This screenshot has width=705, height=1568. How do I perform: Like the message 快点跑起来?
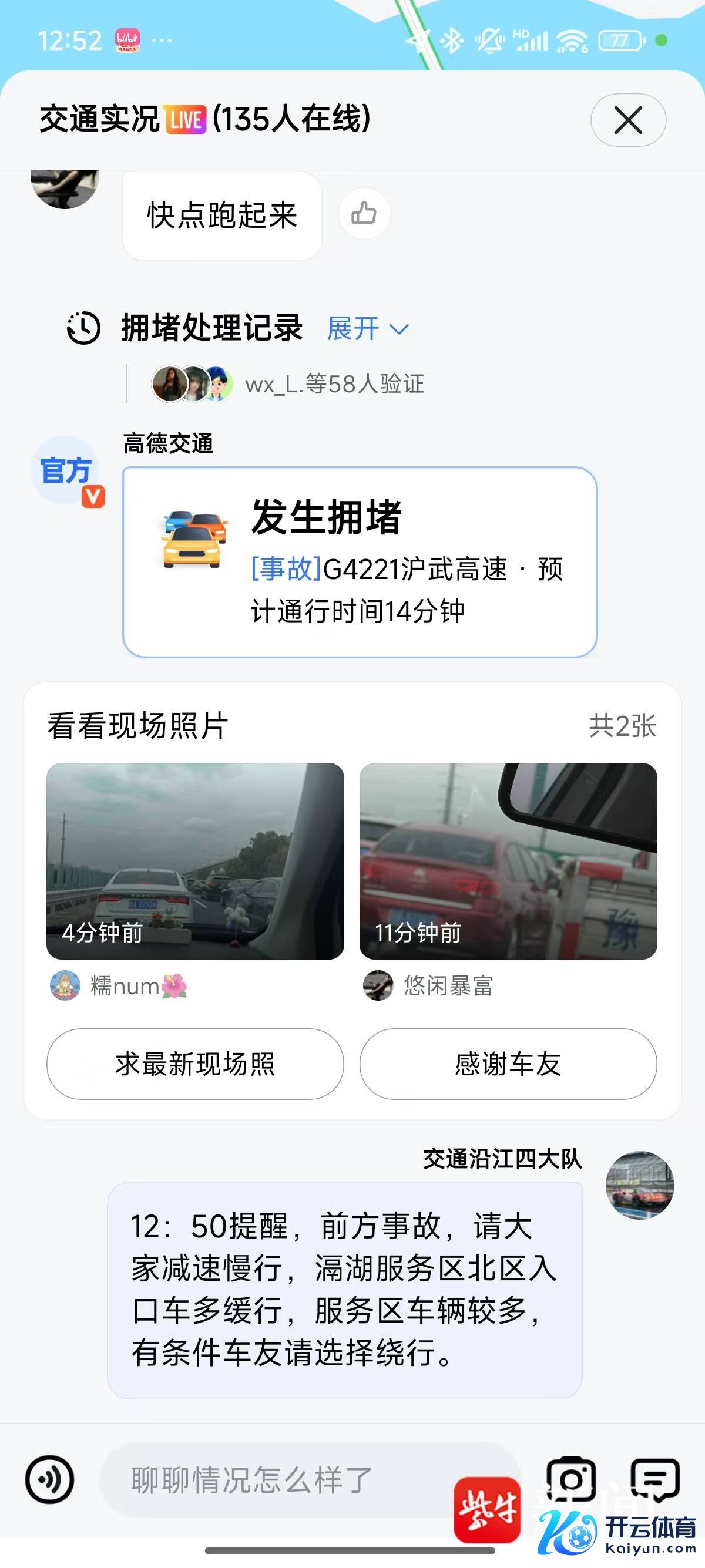pyautogui.click(x=364, y=214)
